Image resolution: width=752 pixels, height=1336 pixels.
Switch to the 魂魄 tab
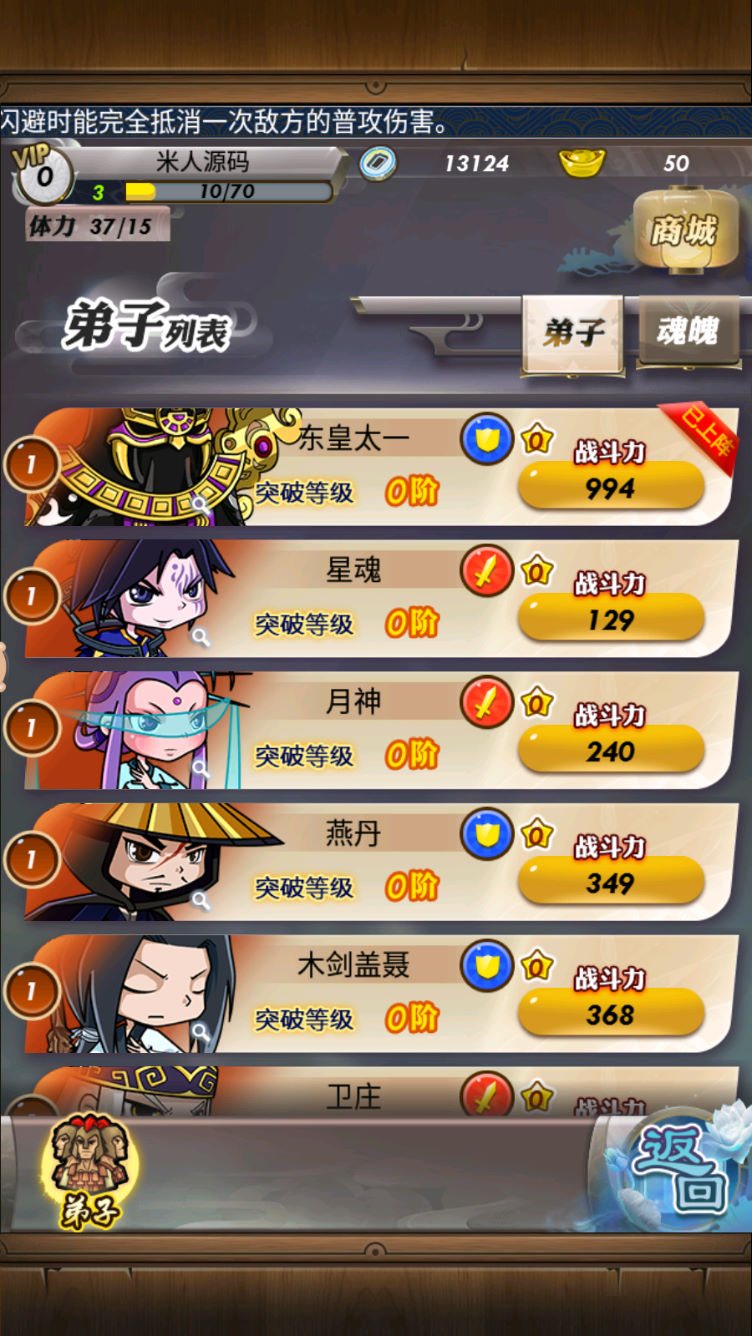688,331
